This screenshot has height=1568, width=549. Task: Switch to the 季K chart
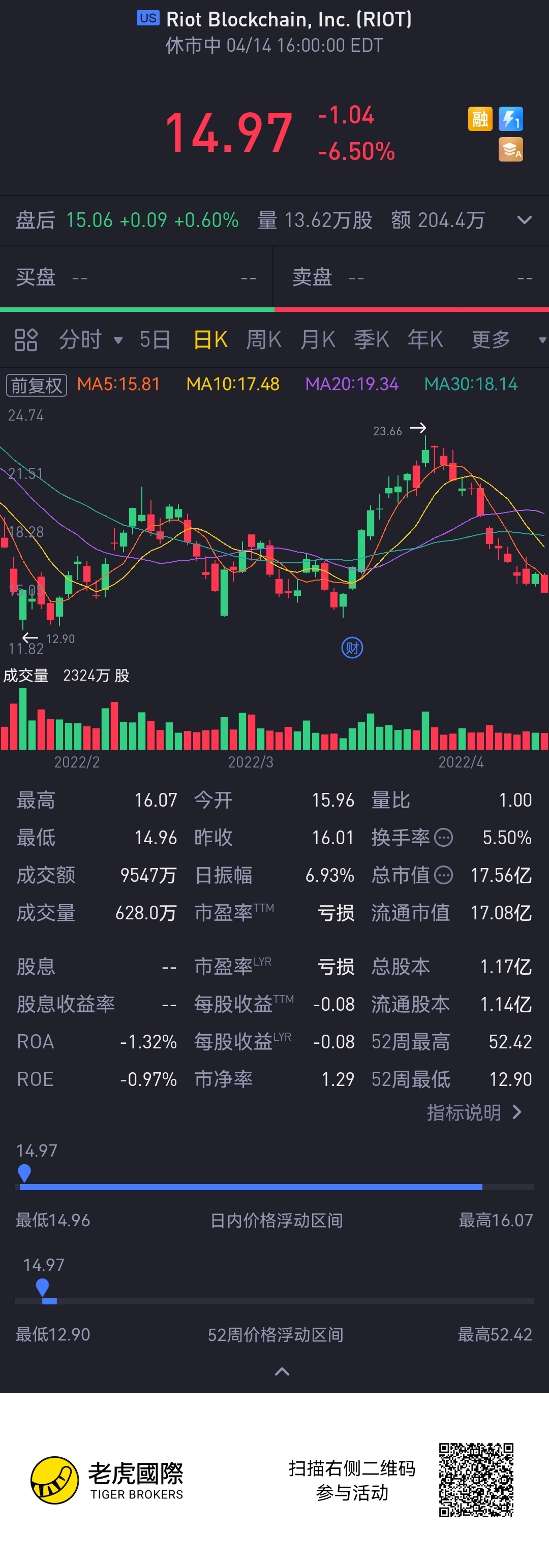tap(371, 340)
